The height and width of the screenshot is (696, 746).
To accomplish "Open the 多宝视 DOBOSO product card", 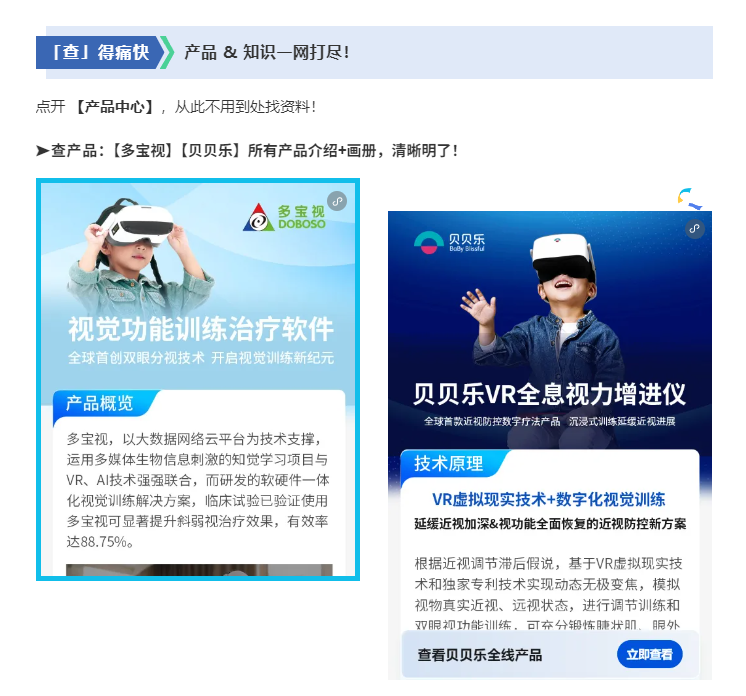I will click(198, 380).
